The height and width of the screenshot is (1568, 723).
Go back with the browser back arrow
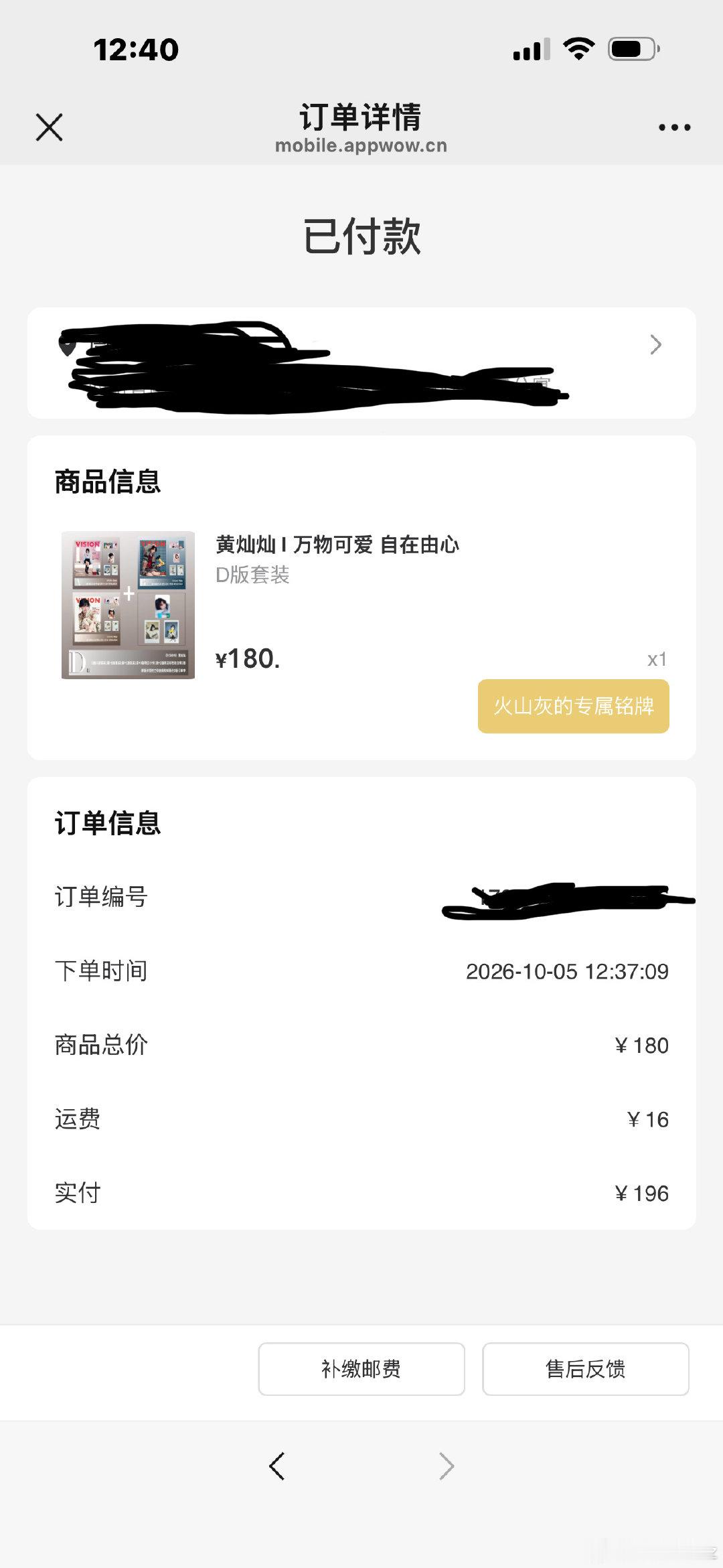point(277,1466)
